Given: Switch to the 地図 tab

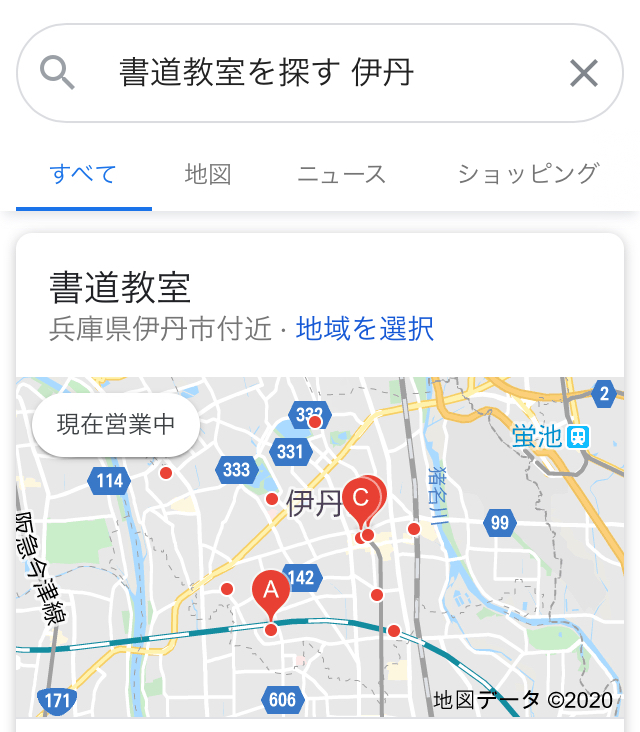Looking at the screenshot, I should pos(208,174).
